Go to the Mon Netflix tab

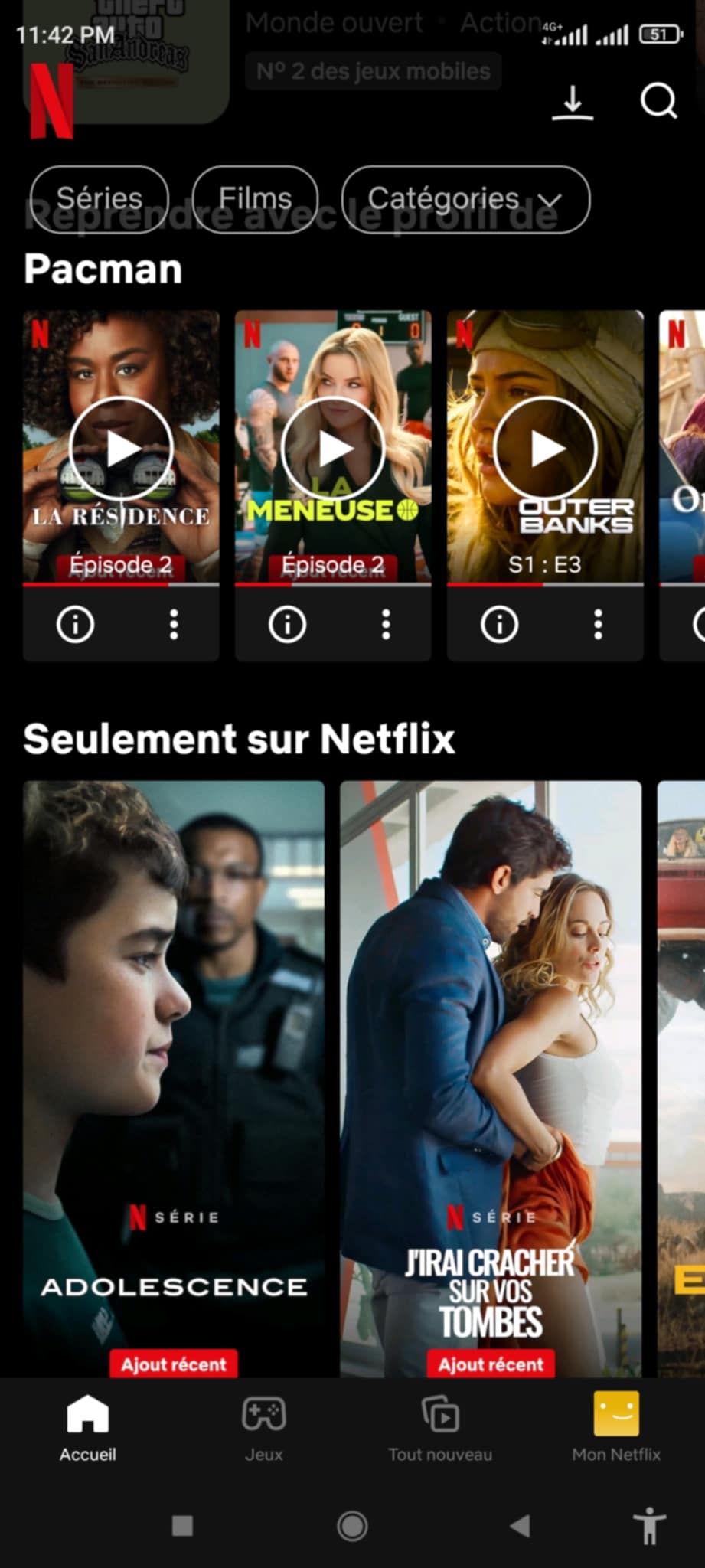coord(616,1428)
